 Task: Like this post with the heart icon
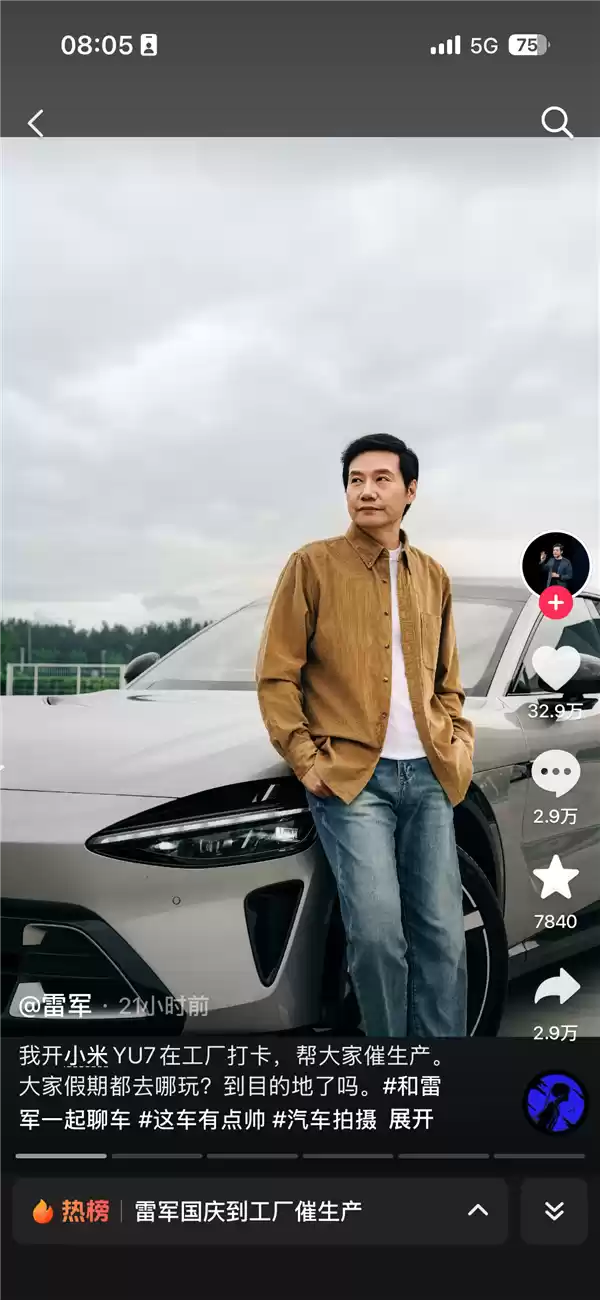(555, 668)
